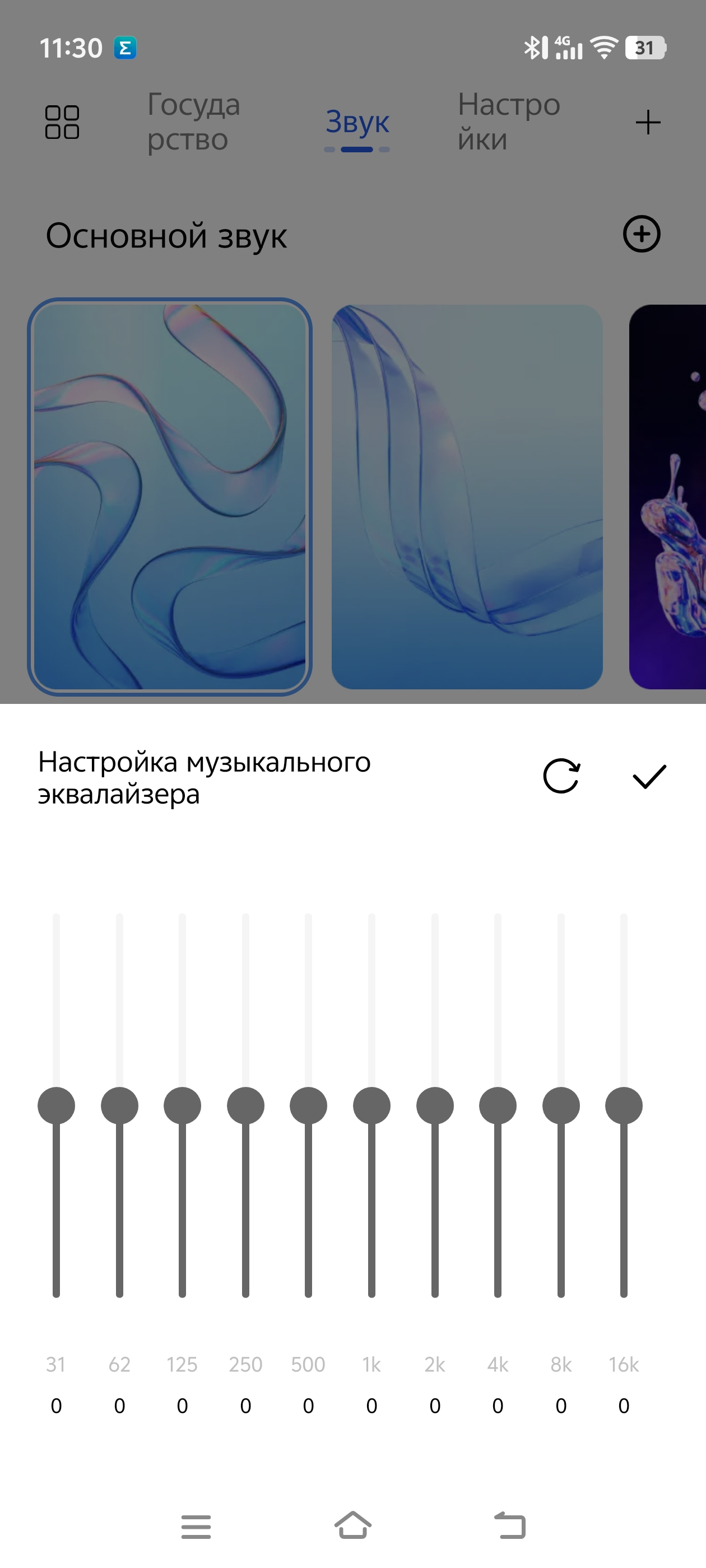This screenshot has width=706, height=1568.
Task: Tap the 1k band slider
Action: tap(371, 1105)
